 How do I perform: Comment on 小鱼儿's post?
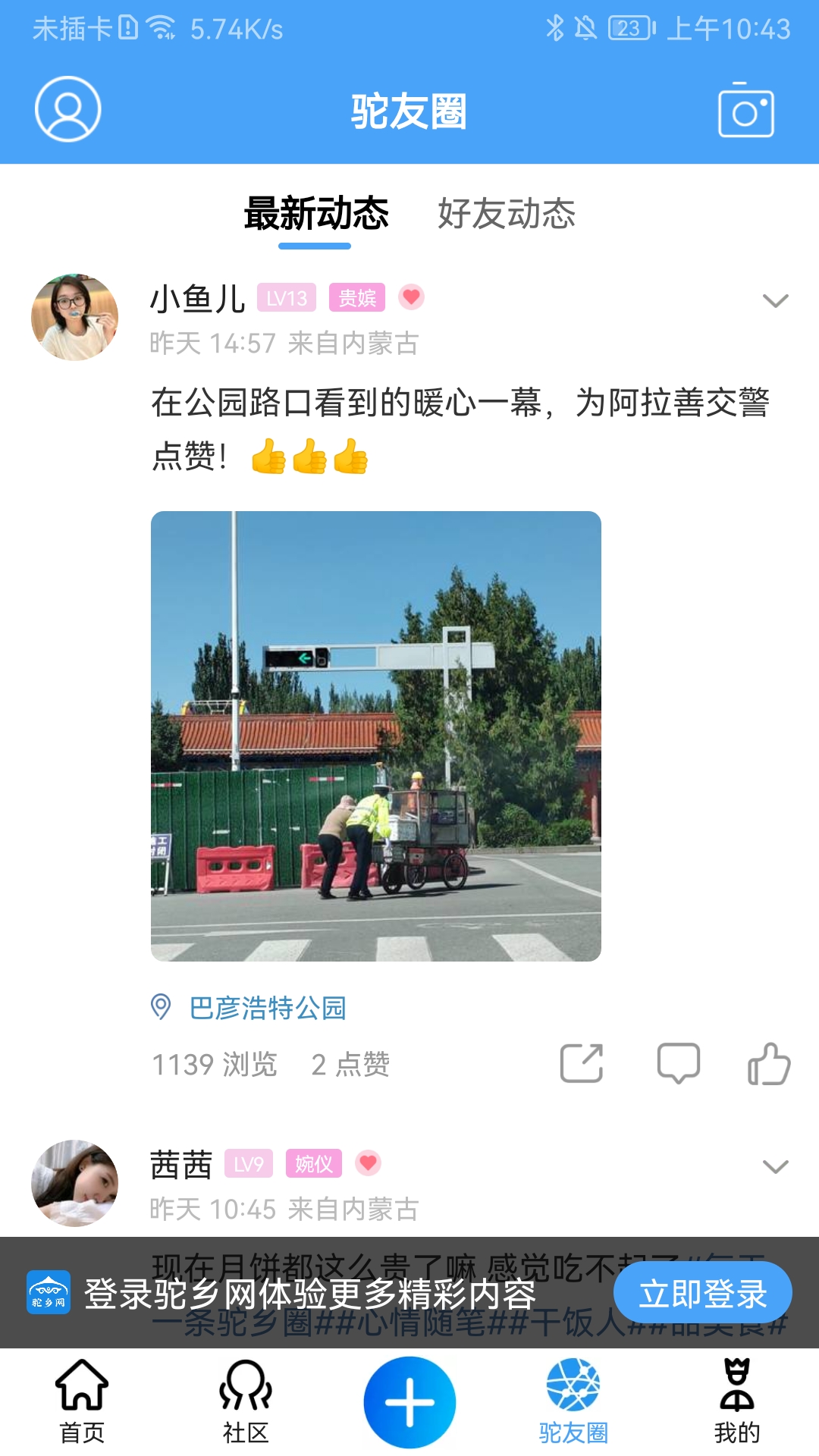point(678,1063)
